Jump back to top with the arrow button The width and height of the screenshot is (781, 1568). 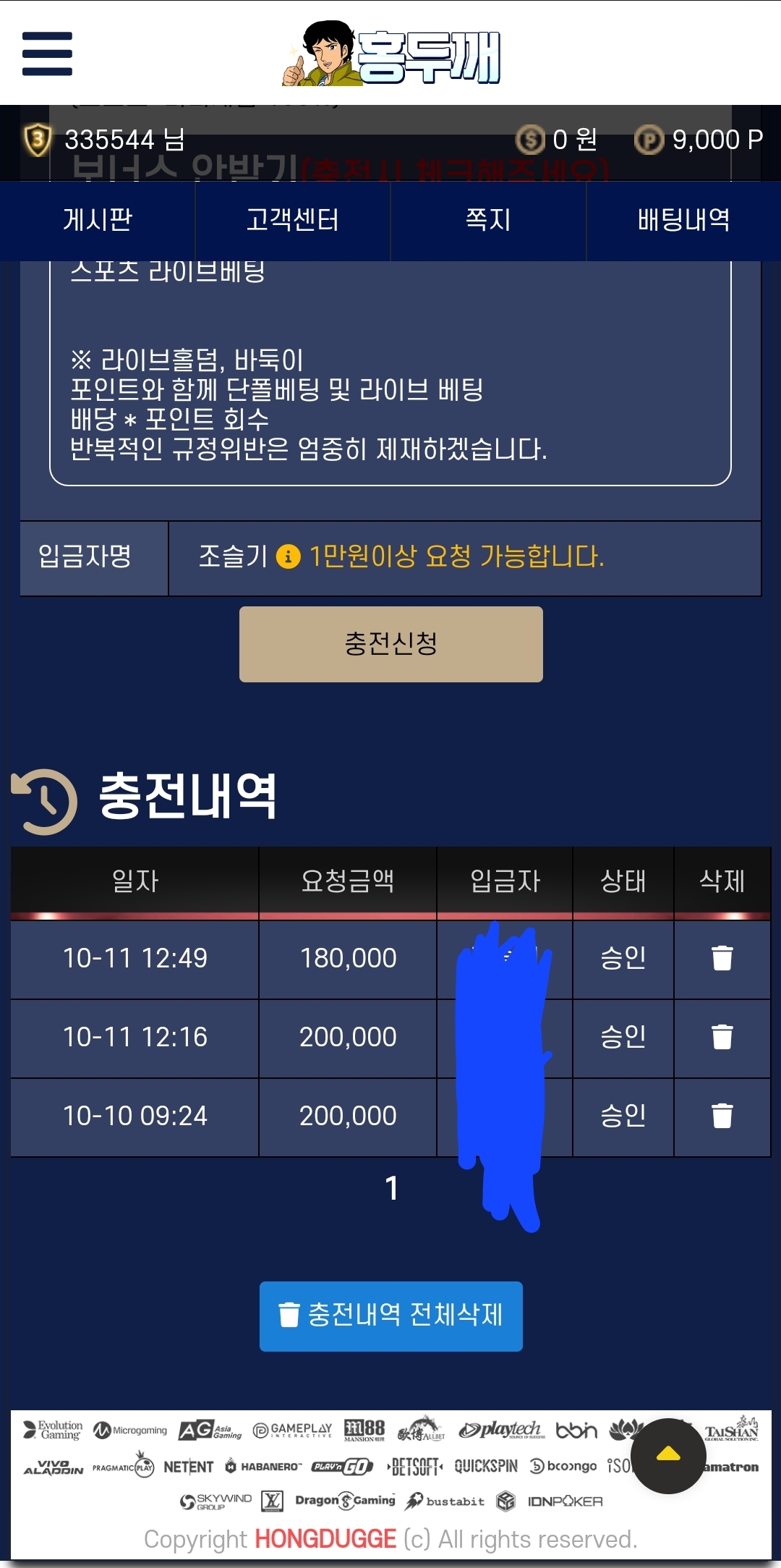pos(667,1455)
